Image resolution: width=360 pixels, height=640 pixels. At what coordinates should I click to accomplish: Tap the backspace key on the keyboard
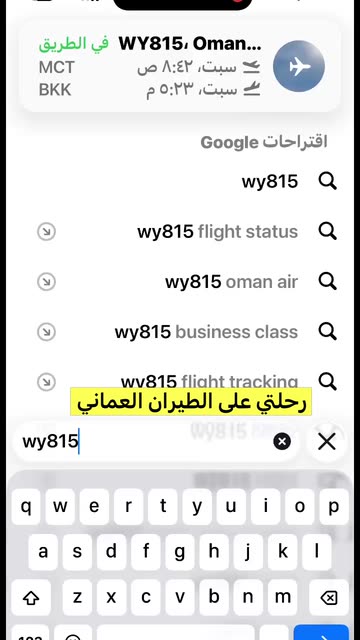329,598
